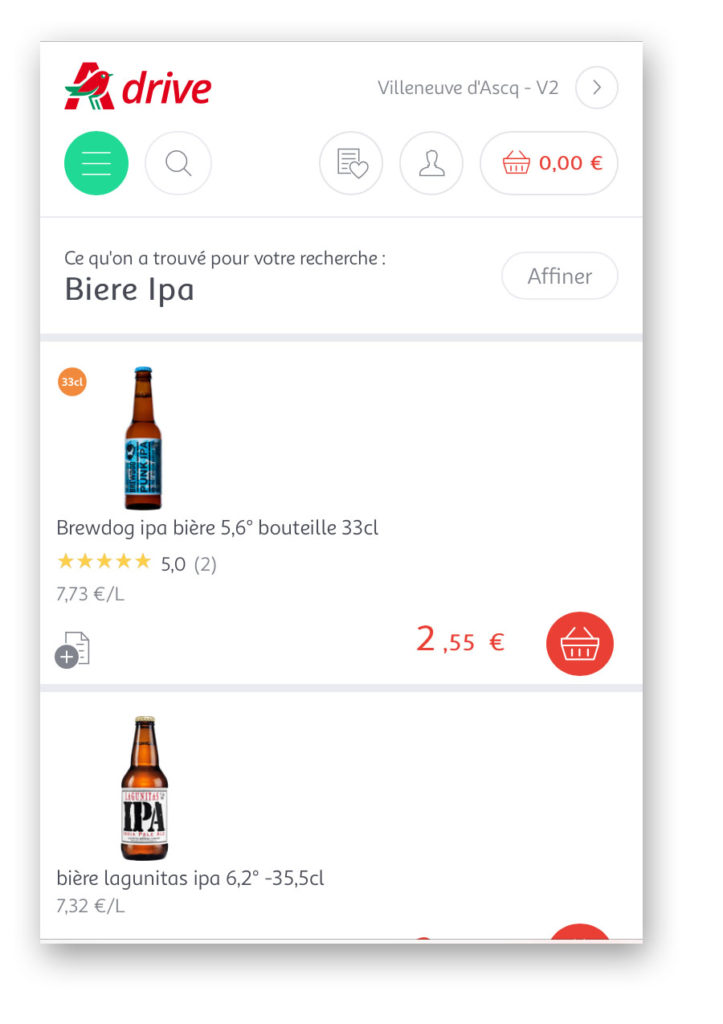Change the store Villeneuve d'Ascq - V2
This screenshot has height=1024, width=723.
tap(596, 88)
